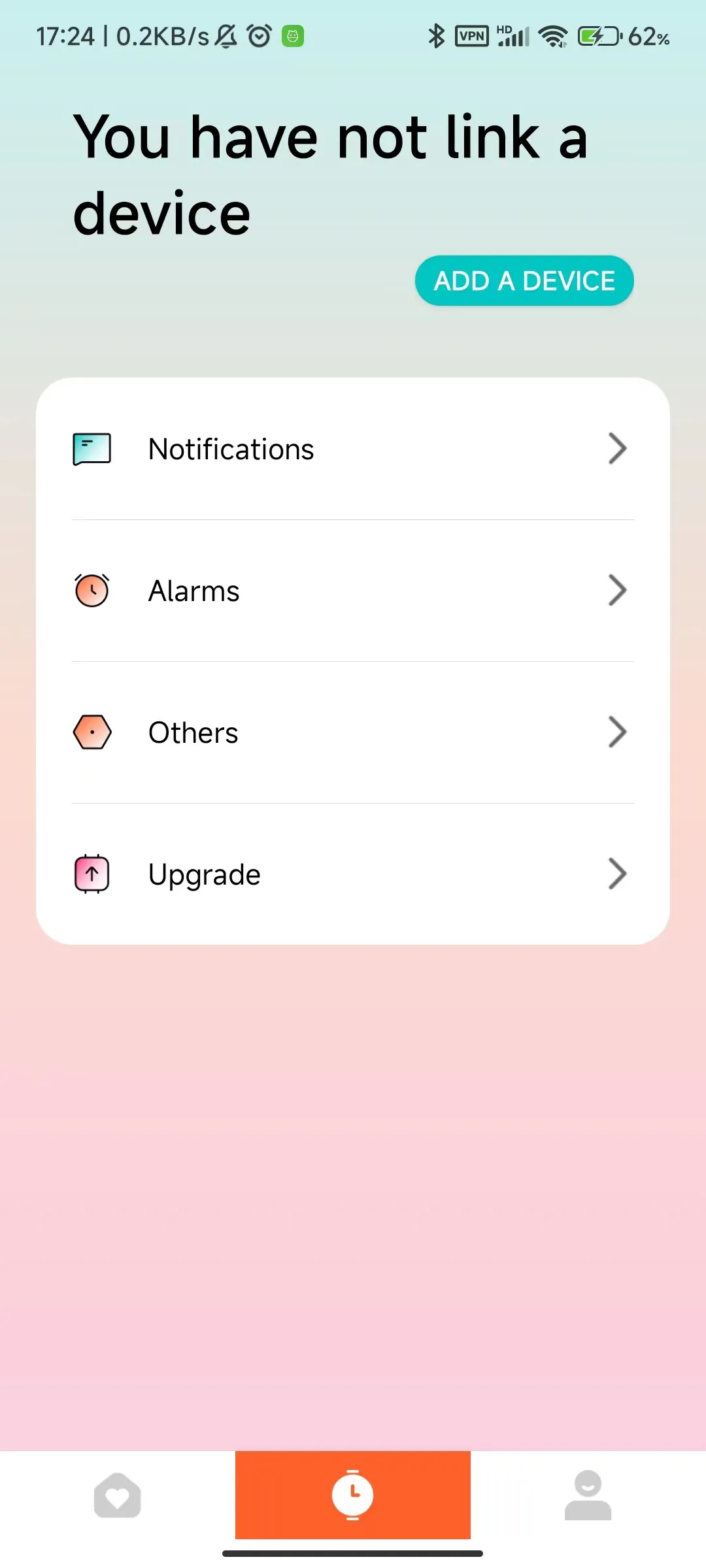Open the Notifications settings row

pos(353,449)
